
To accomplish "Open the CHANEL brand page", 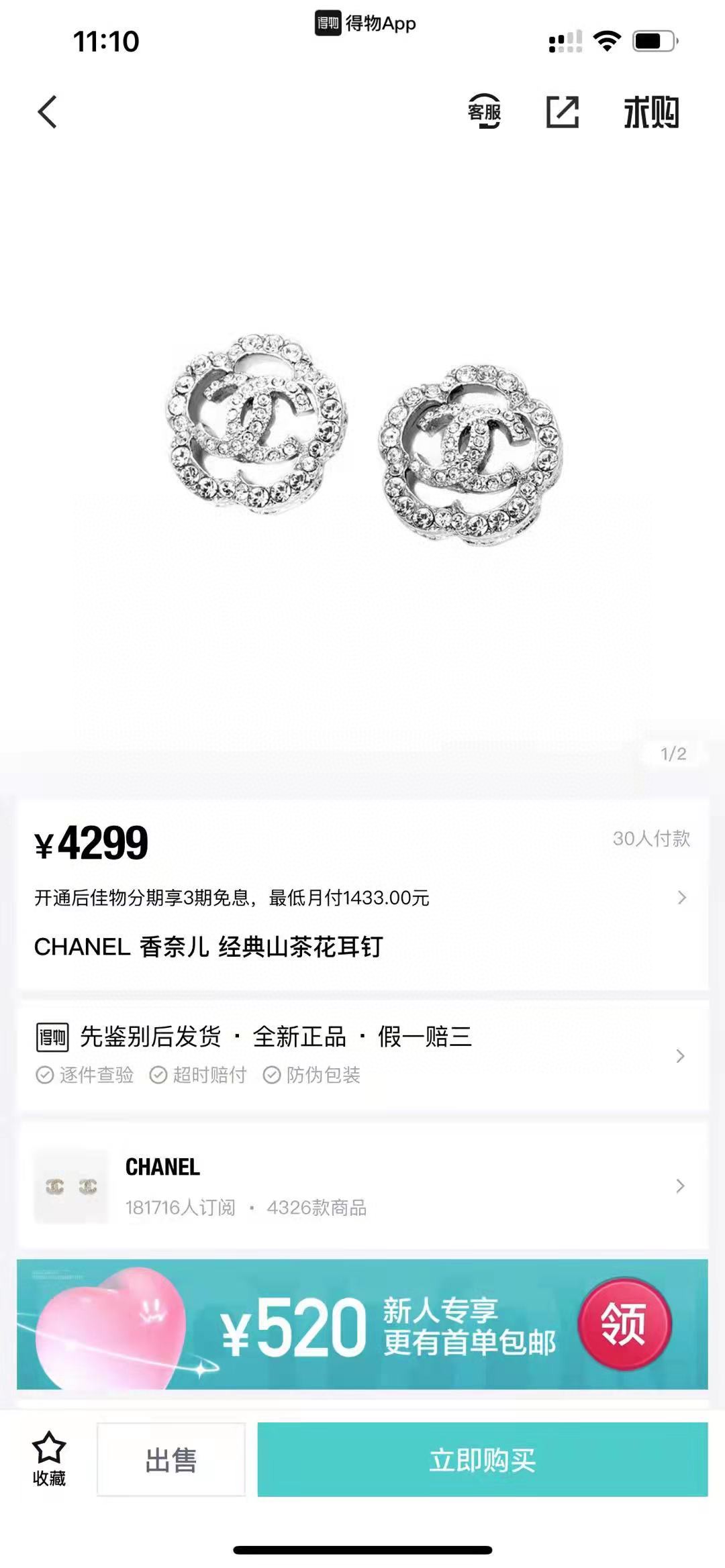I will (x=362, y=1186).
